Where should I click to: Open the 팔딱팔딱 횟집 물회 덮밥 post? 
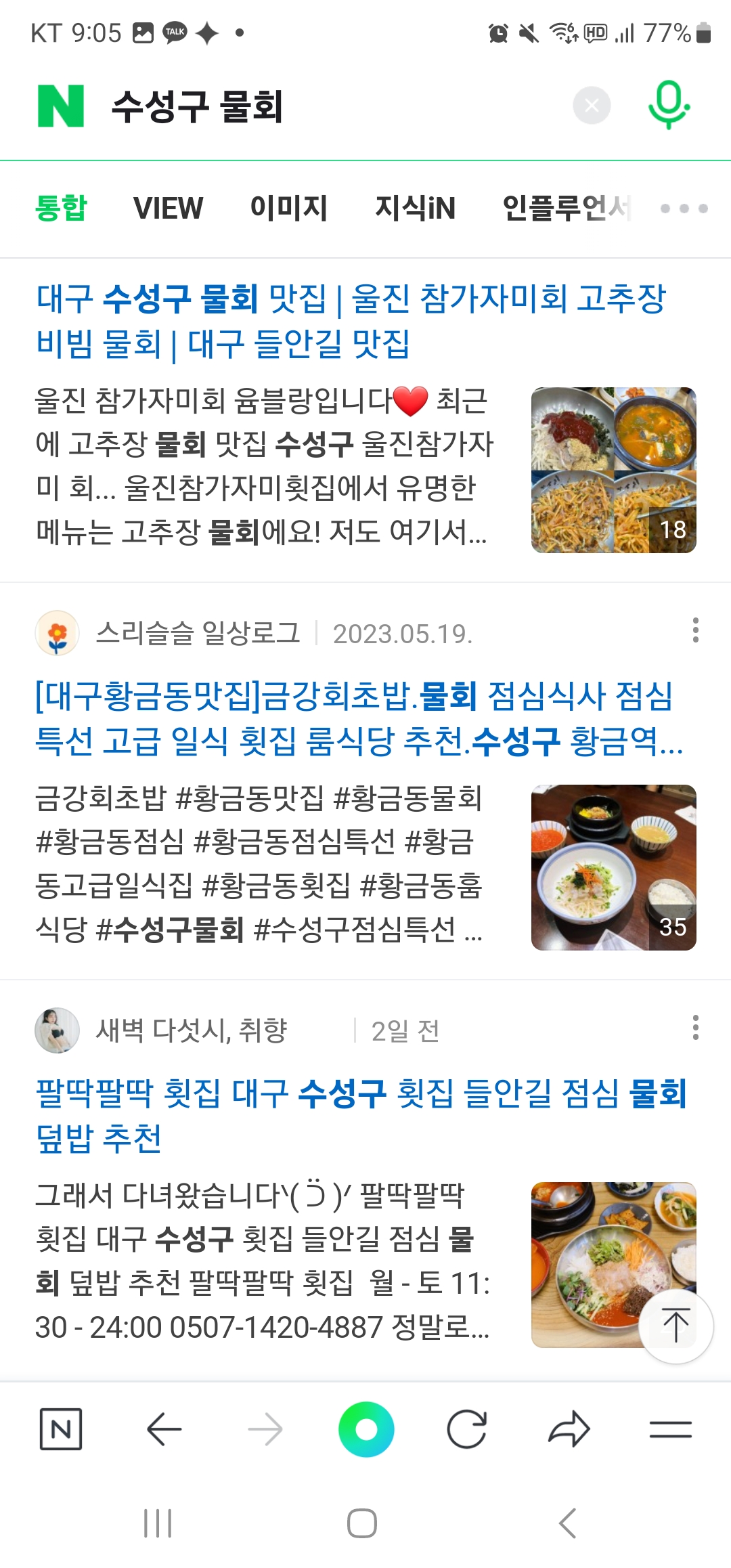pyautogui.click(x=360, y=1115)
